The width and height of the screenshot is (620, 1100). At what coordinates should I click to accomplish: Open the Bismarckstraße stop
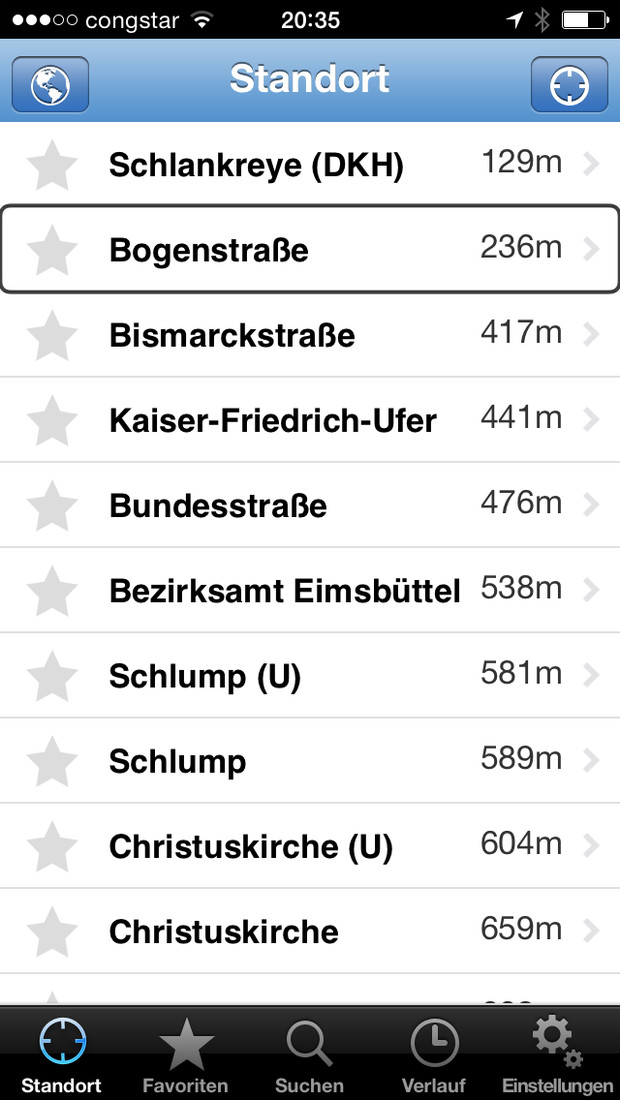(310, 335)
